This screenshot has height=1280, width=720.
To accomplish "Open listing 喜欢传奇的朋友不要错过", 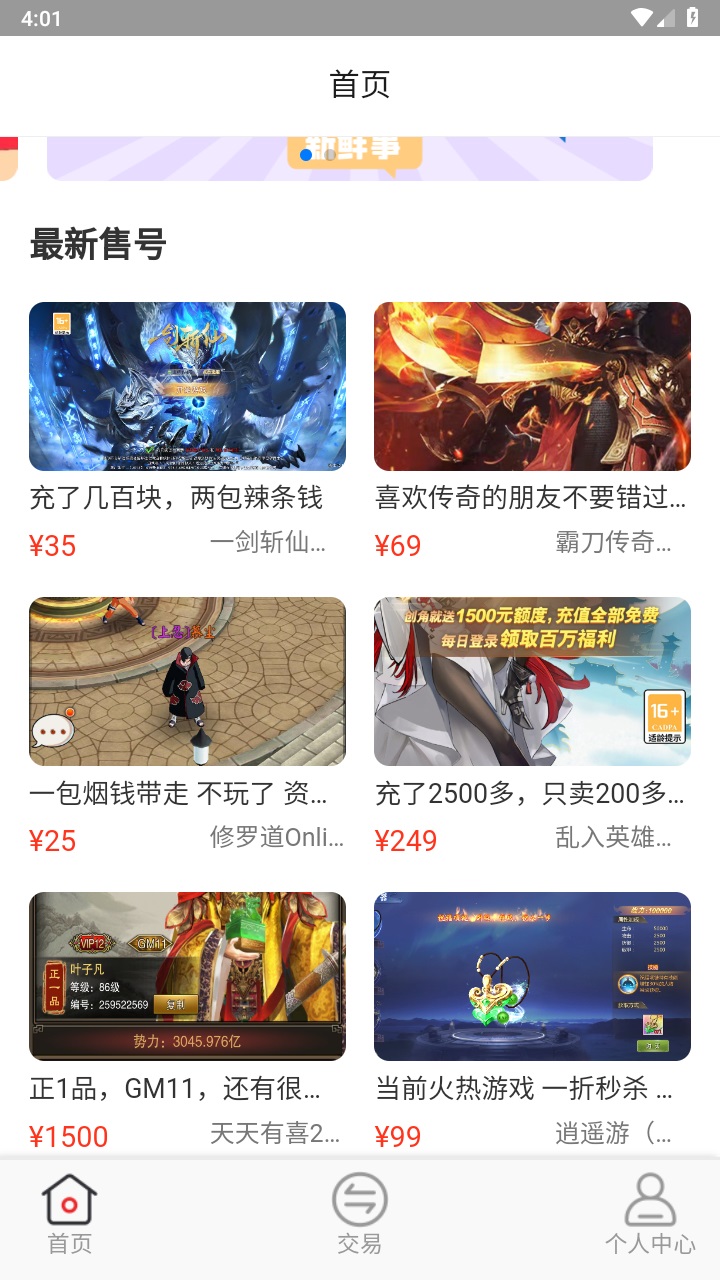I will point(531,498).
